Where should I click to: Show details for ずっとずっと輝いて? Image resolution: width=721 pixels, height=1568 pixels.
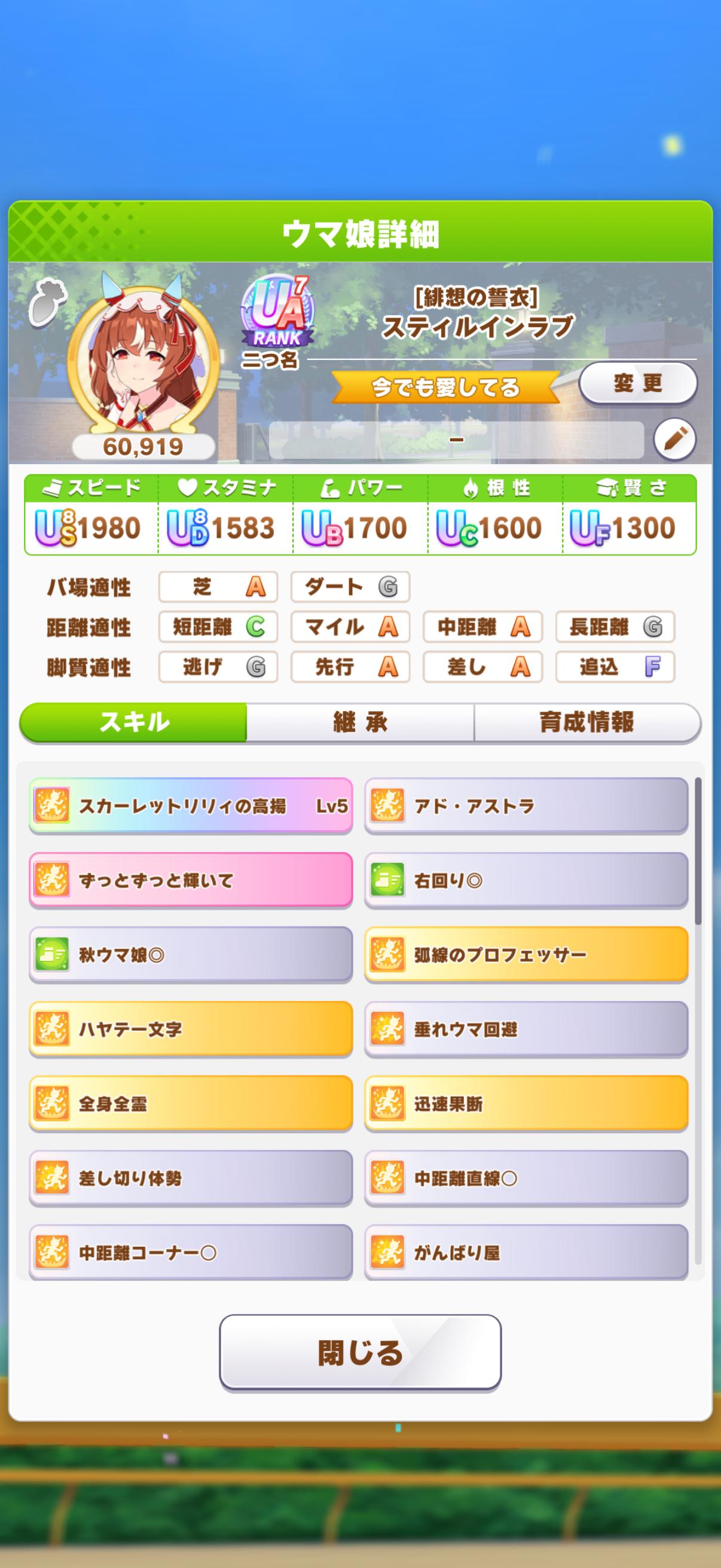pos(191,880)
